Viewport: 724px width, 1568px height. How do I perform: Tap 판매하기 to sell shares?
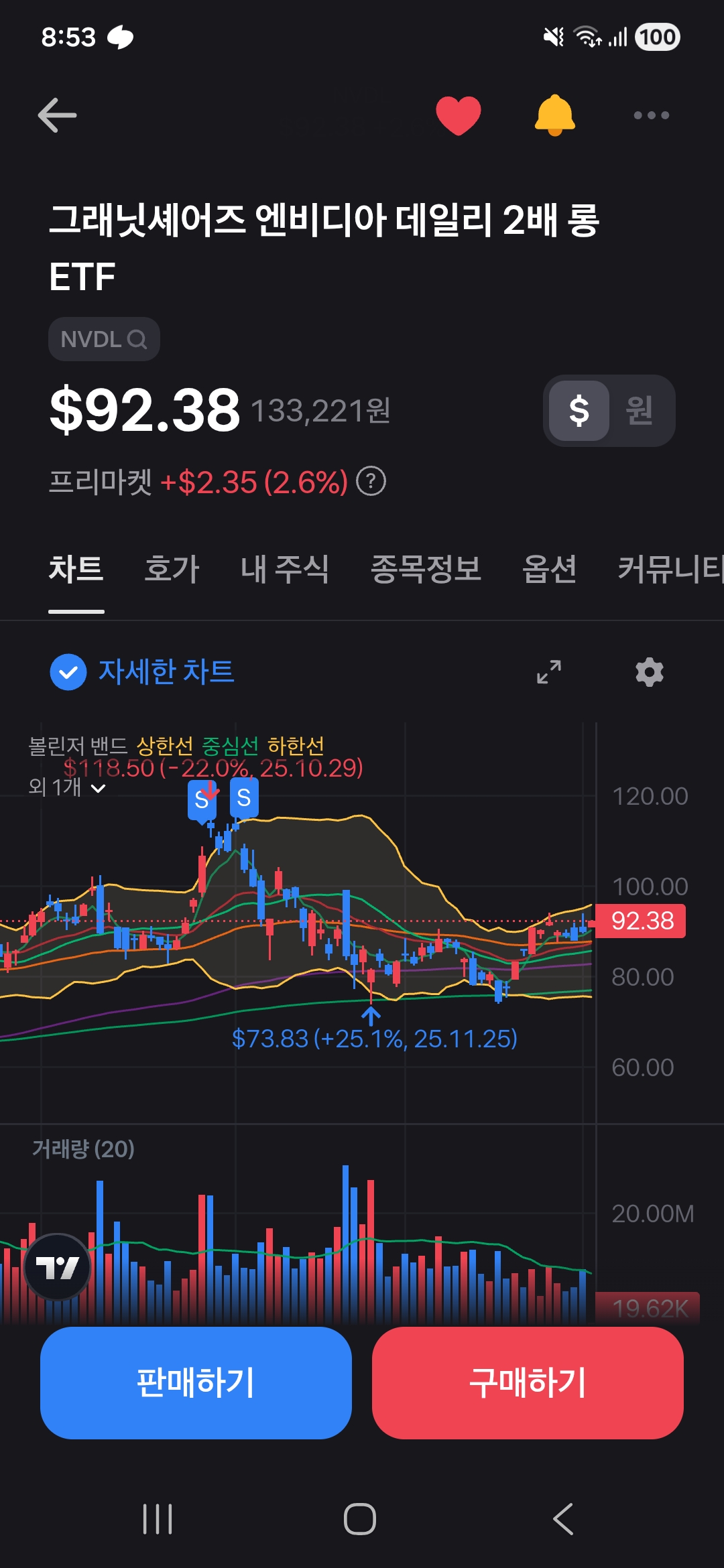click(196, 1382)
